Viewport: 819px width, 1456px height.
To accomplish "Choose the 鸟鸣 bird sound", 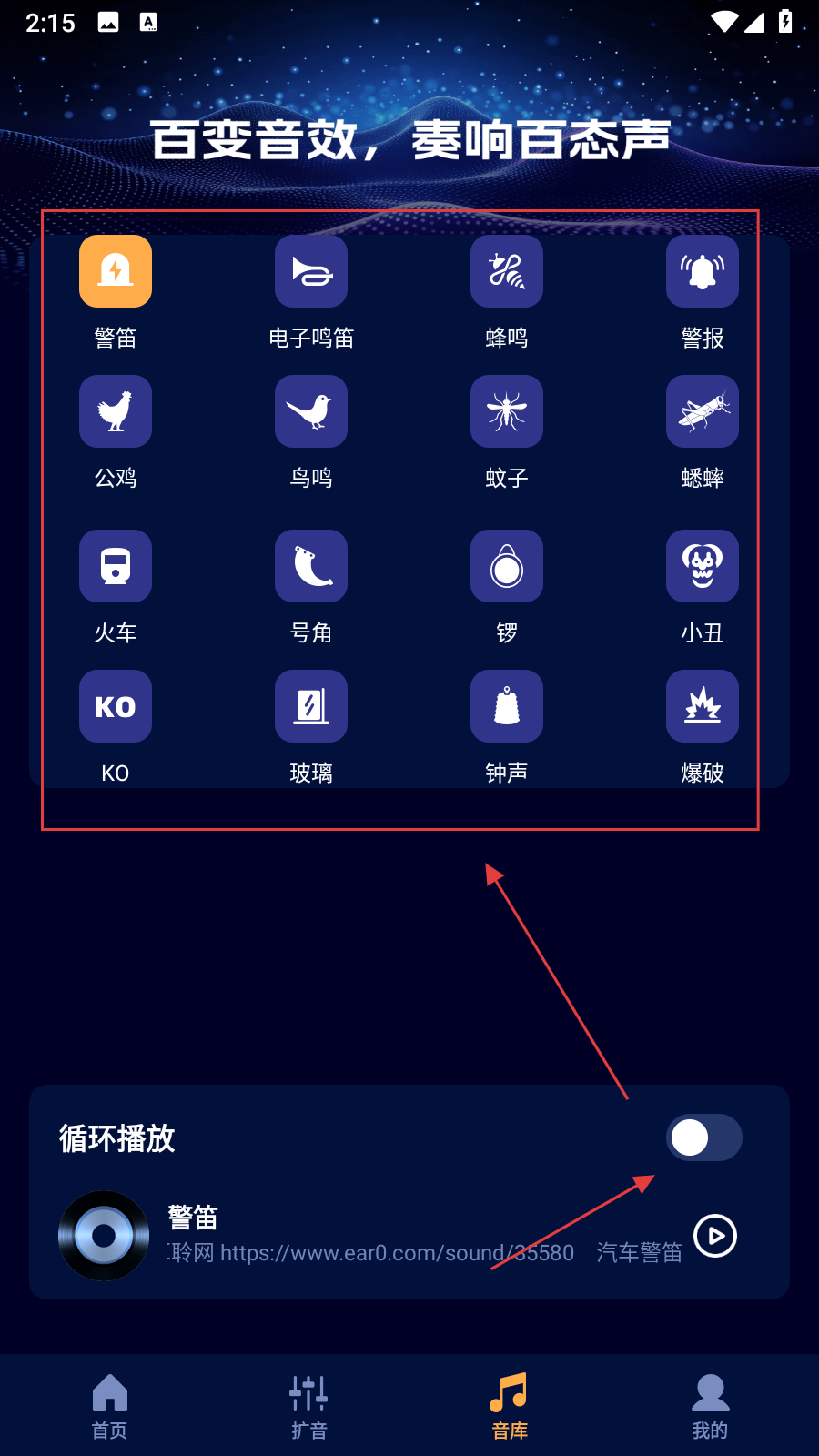I will pos(311,411).
